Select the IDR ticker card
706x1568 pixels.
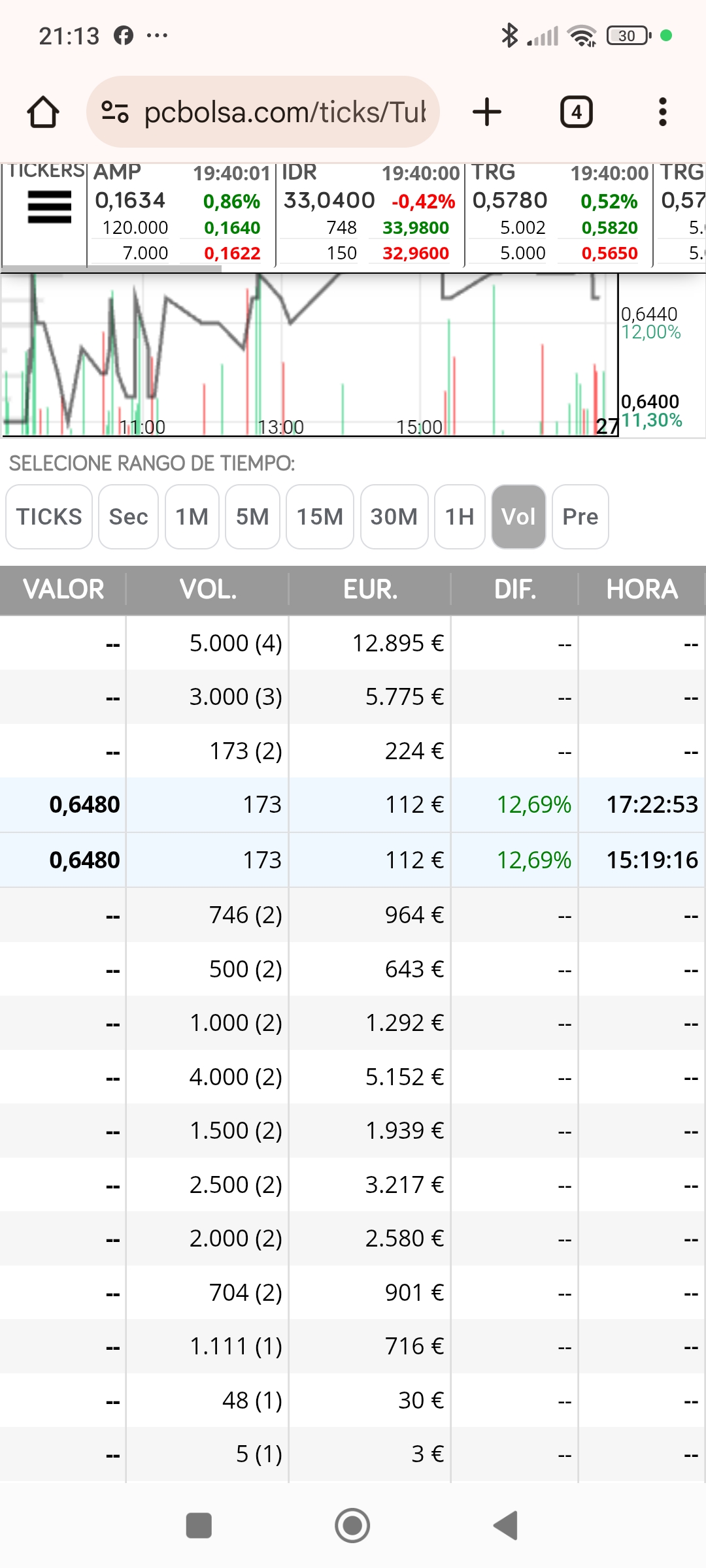[370, 214]
